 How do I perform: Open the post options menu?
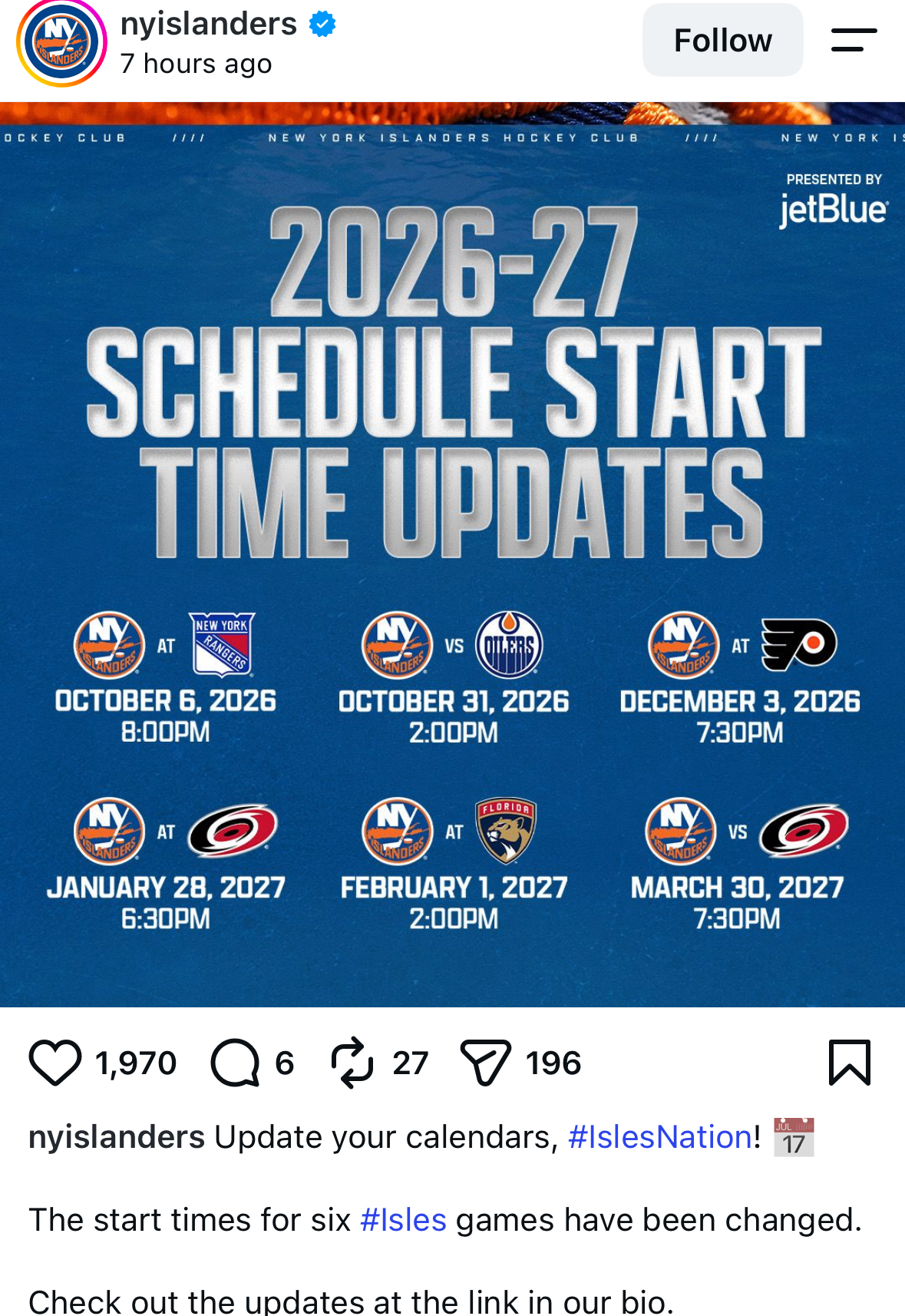coord(854,40)
